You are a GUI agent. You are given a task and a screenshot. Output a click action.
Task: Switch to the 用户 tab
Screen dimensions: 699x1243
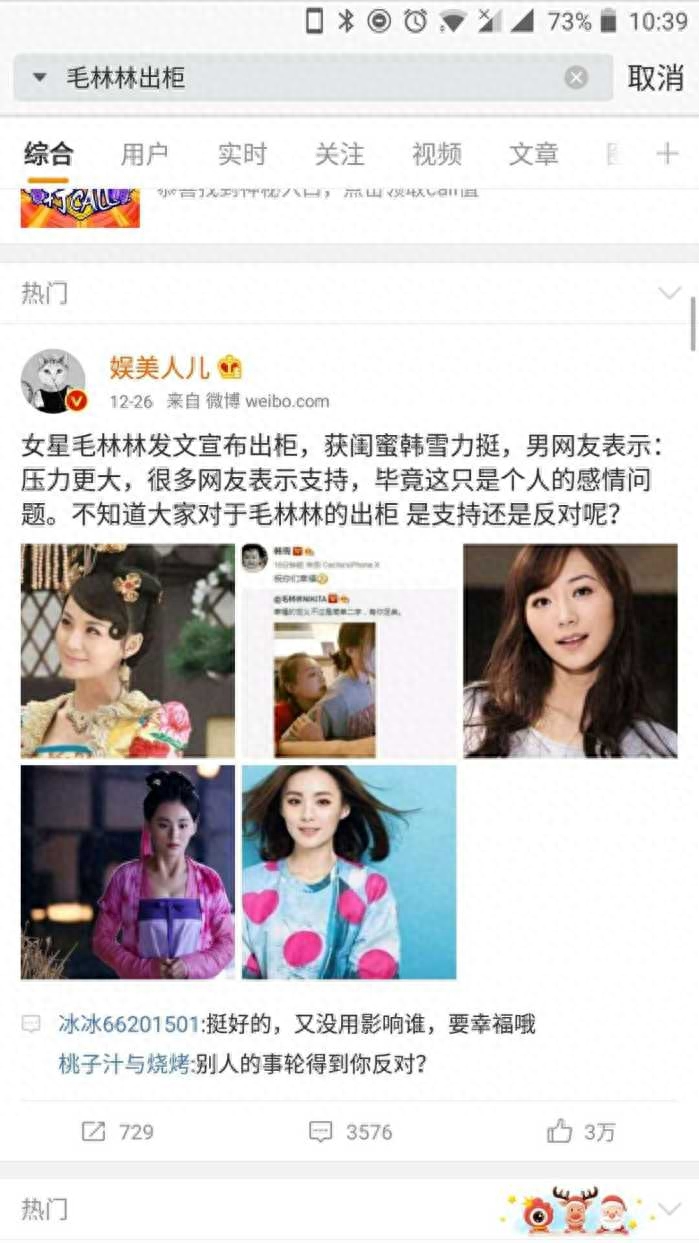click(144, 154)
